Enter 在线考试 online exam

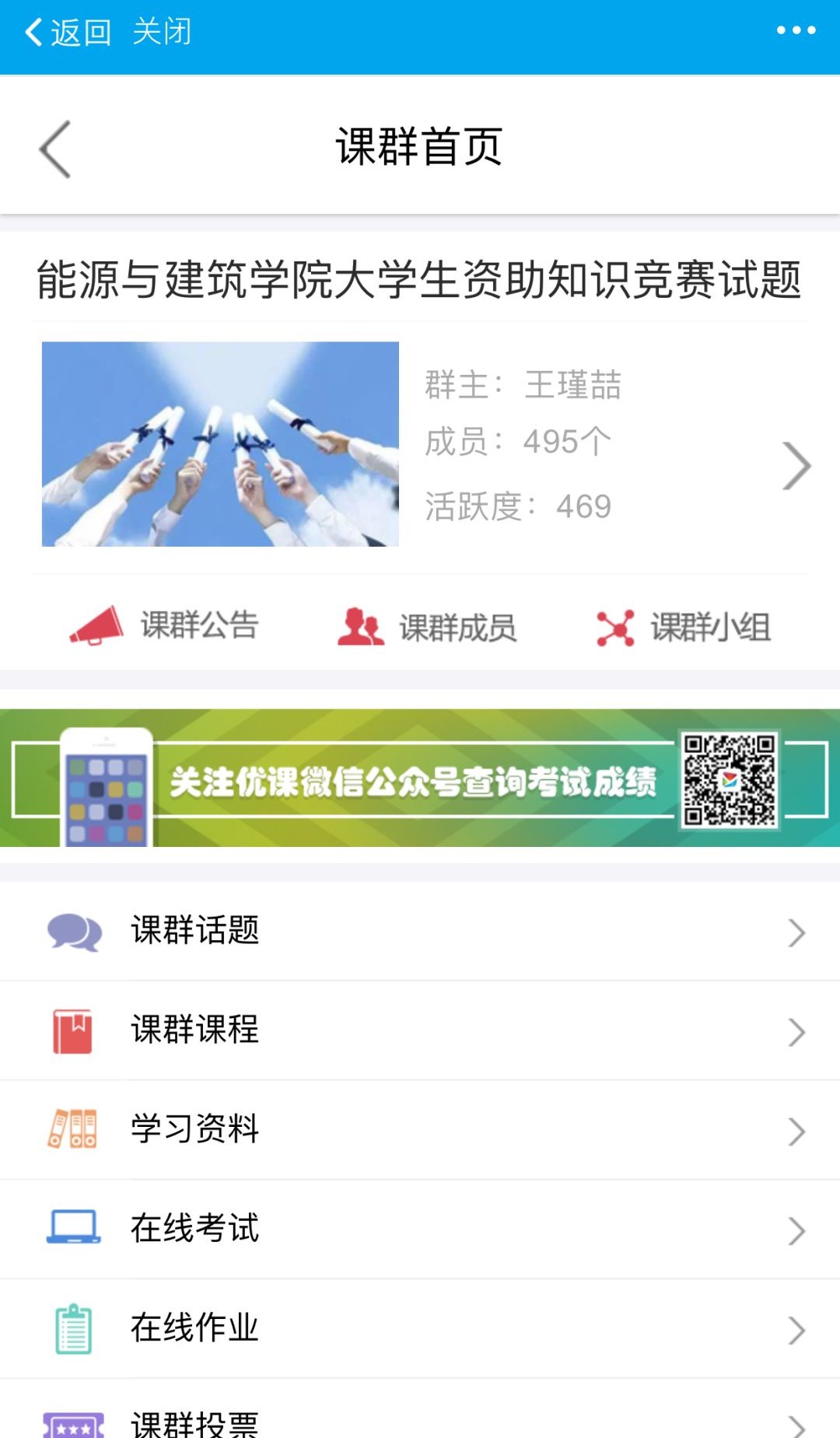coord(420,1229)
